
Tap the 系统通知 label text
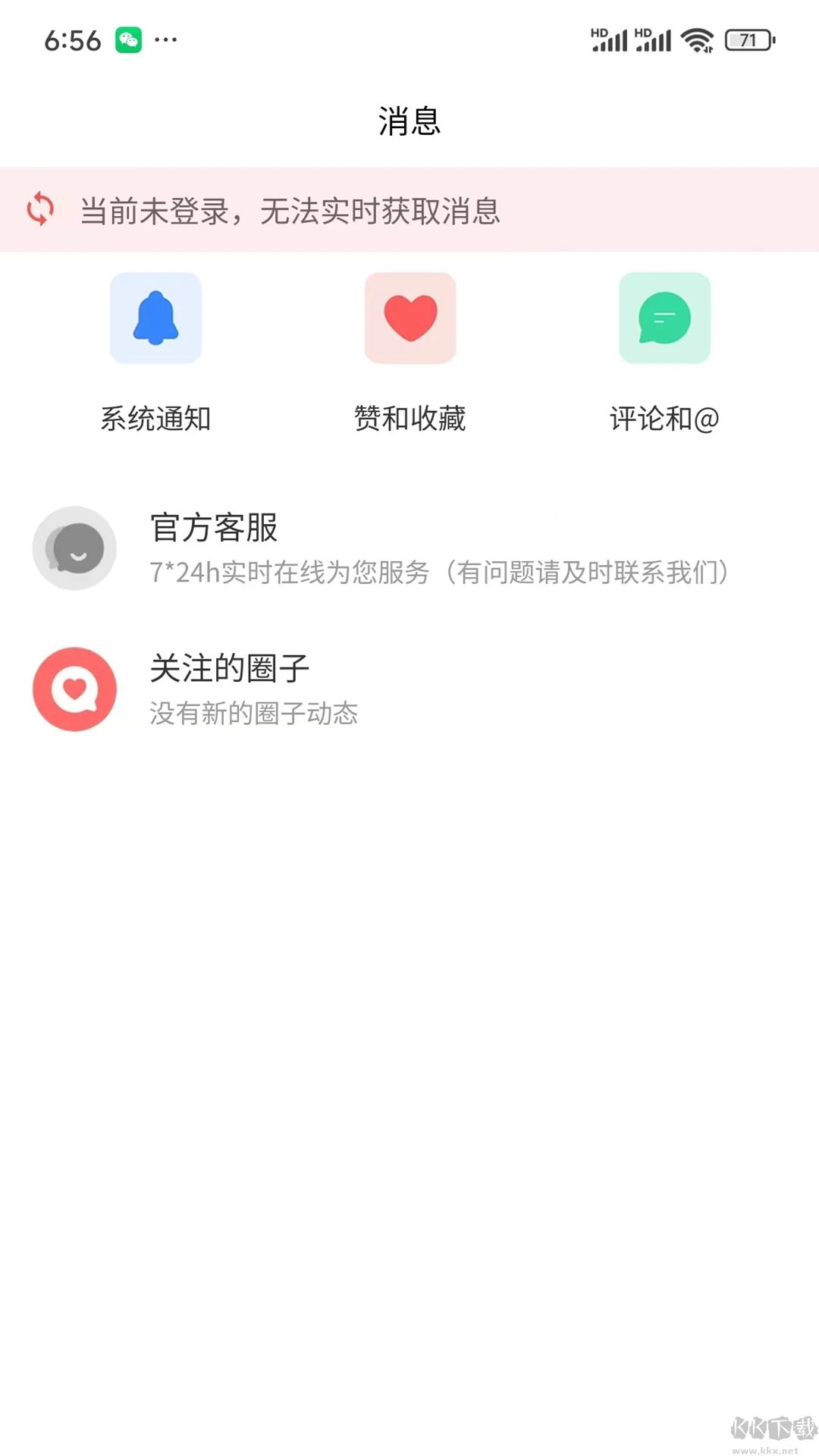pyautogui.click(x=157, y=416)
